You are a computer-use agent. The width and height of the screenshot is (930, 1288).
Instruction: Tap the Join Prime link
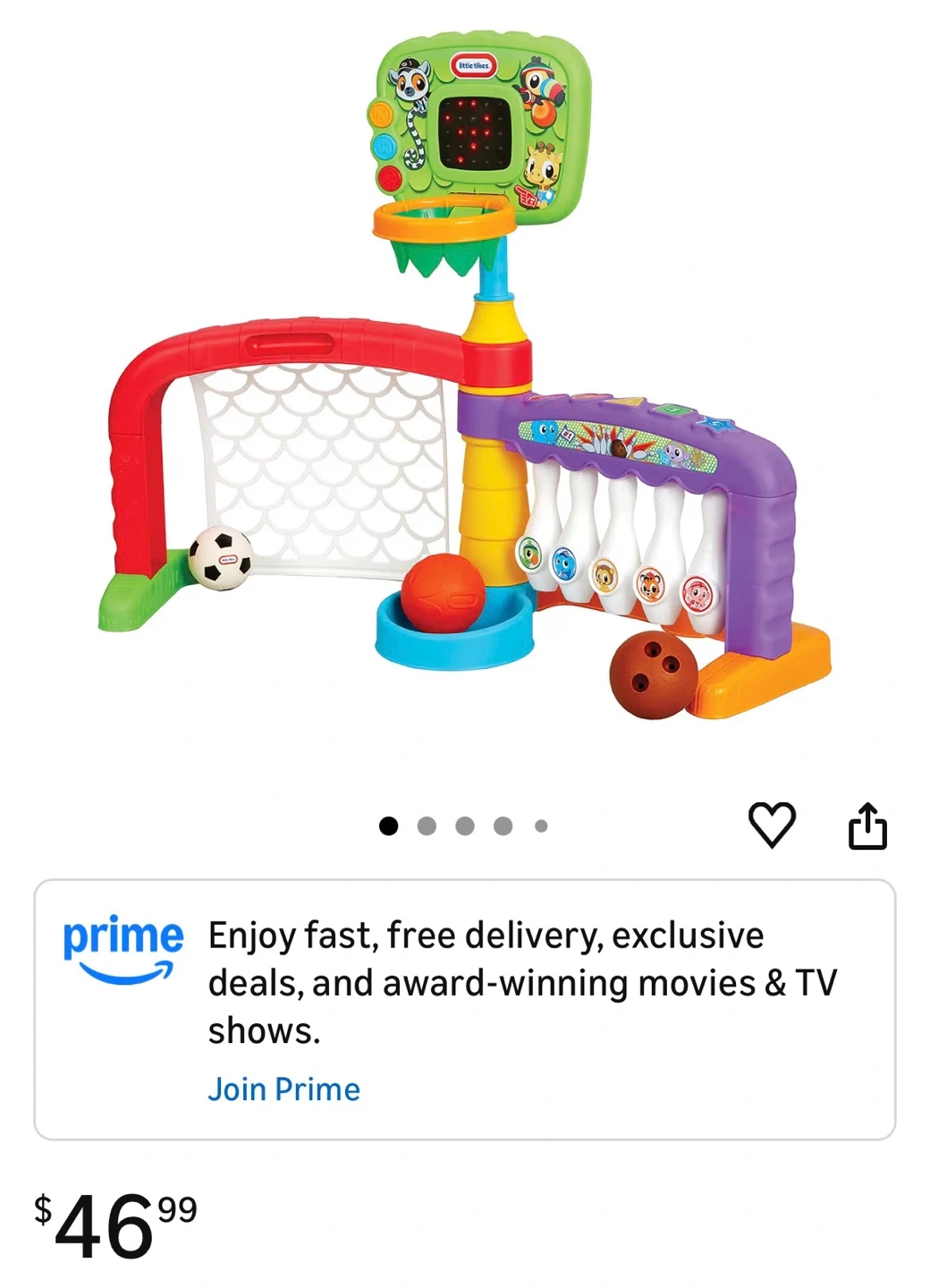(x=283, y=1089)
